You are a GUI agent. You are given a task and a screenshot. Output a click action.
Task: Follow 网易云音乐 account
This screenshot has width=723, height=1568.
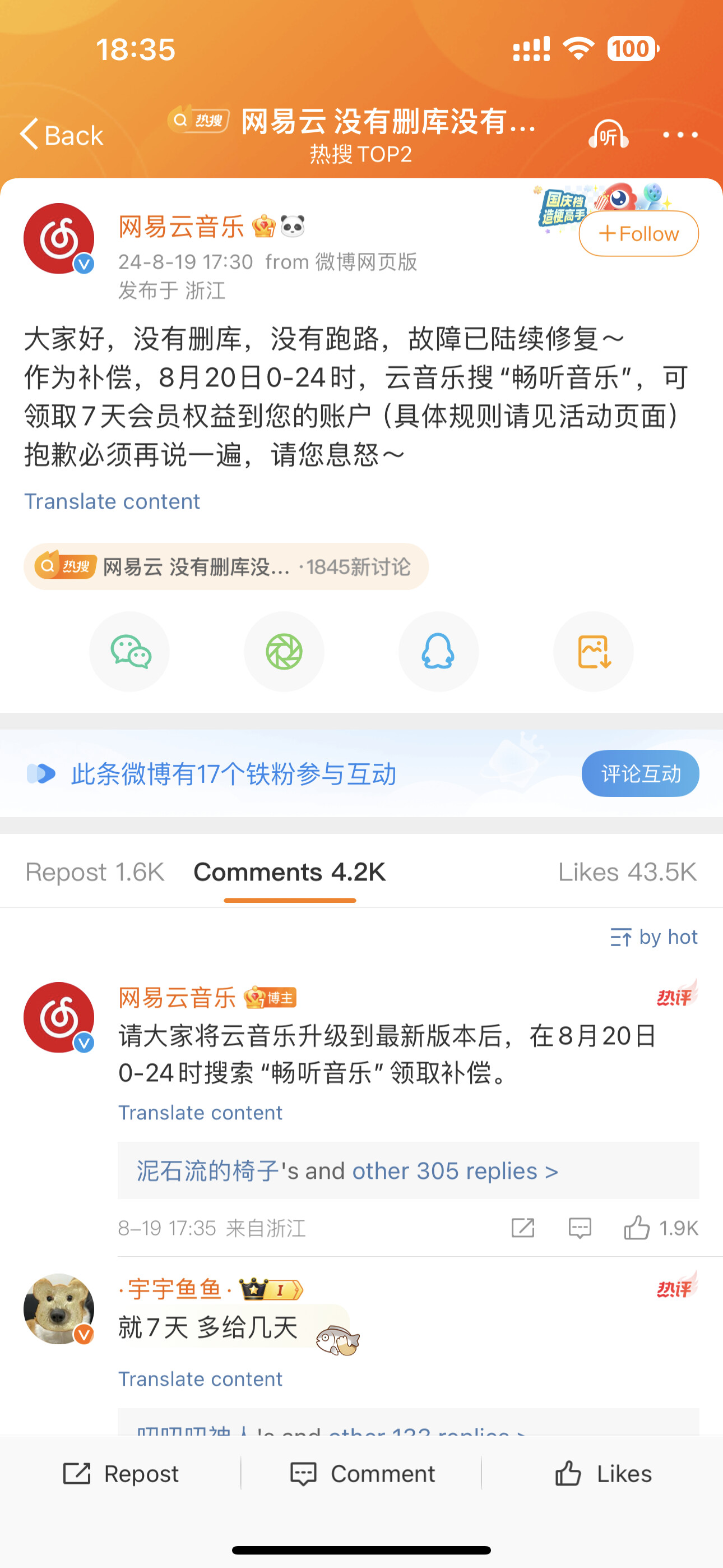(x=638, y=234)
